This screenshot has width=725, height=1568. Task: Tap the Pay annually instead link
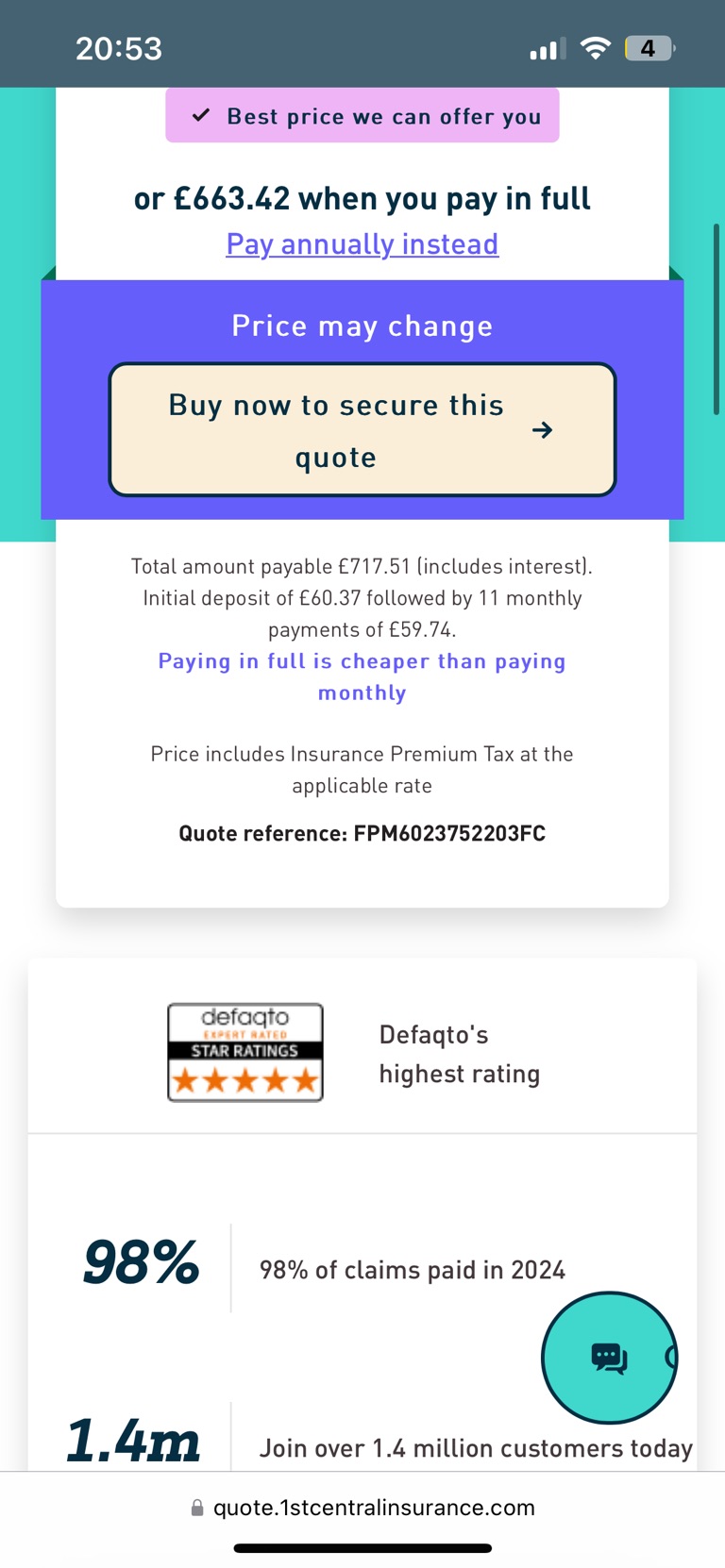point(362,244)
